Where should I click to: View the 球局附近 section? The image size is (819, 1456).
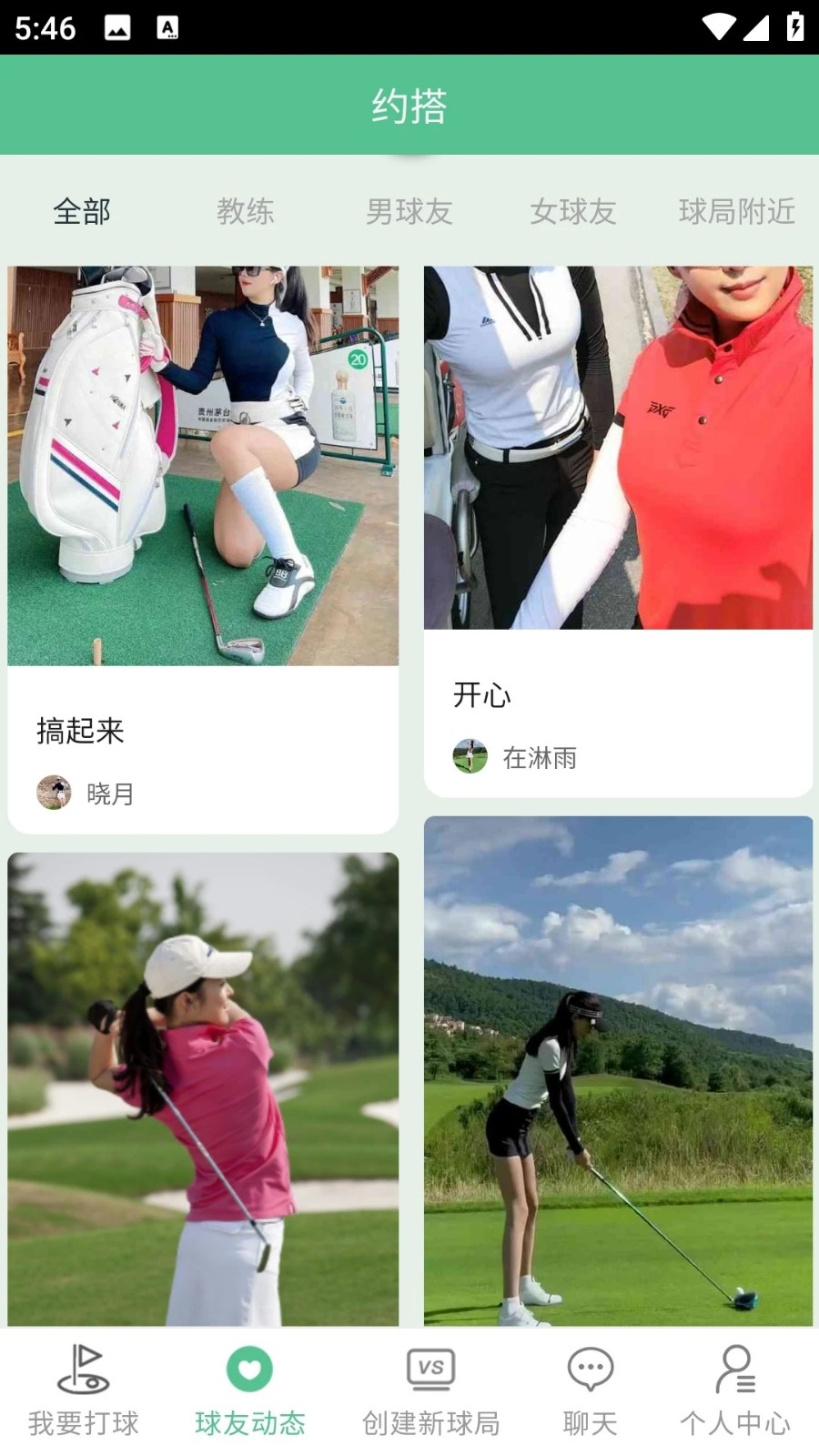click(737, 212)
